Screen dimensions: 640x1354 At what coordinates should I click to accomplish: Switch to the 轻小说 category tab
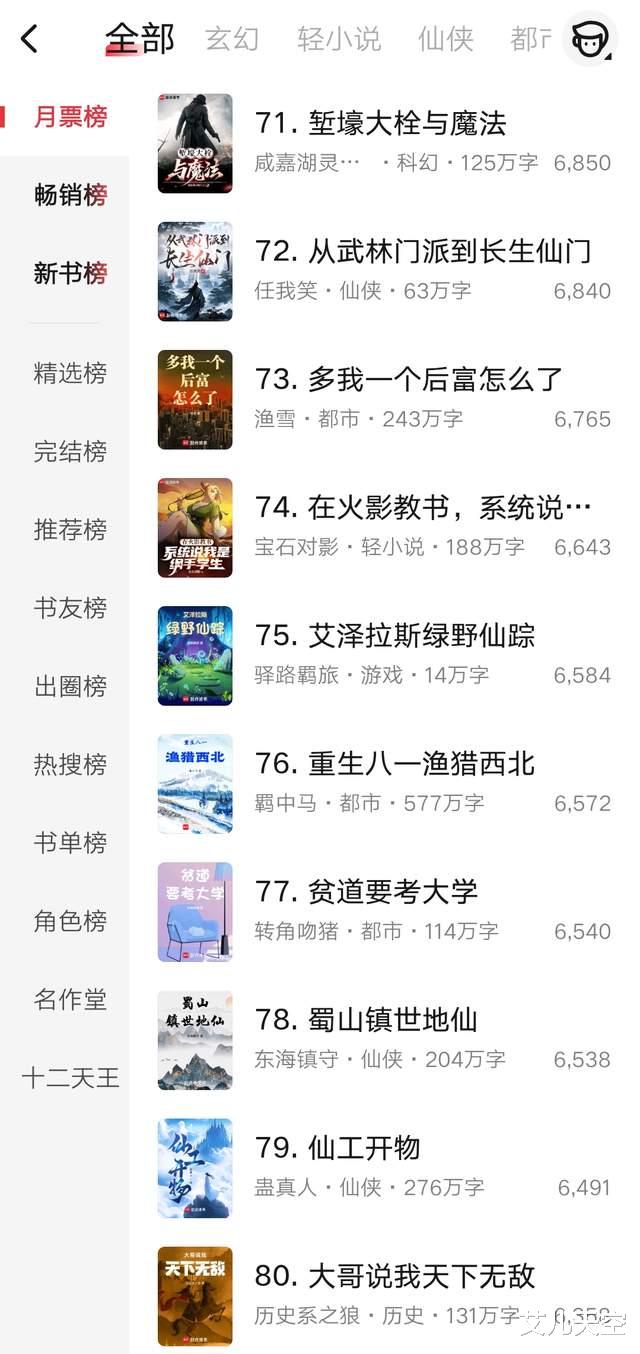(x=339, y=39)
